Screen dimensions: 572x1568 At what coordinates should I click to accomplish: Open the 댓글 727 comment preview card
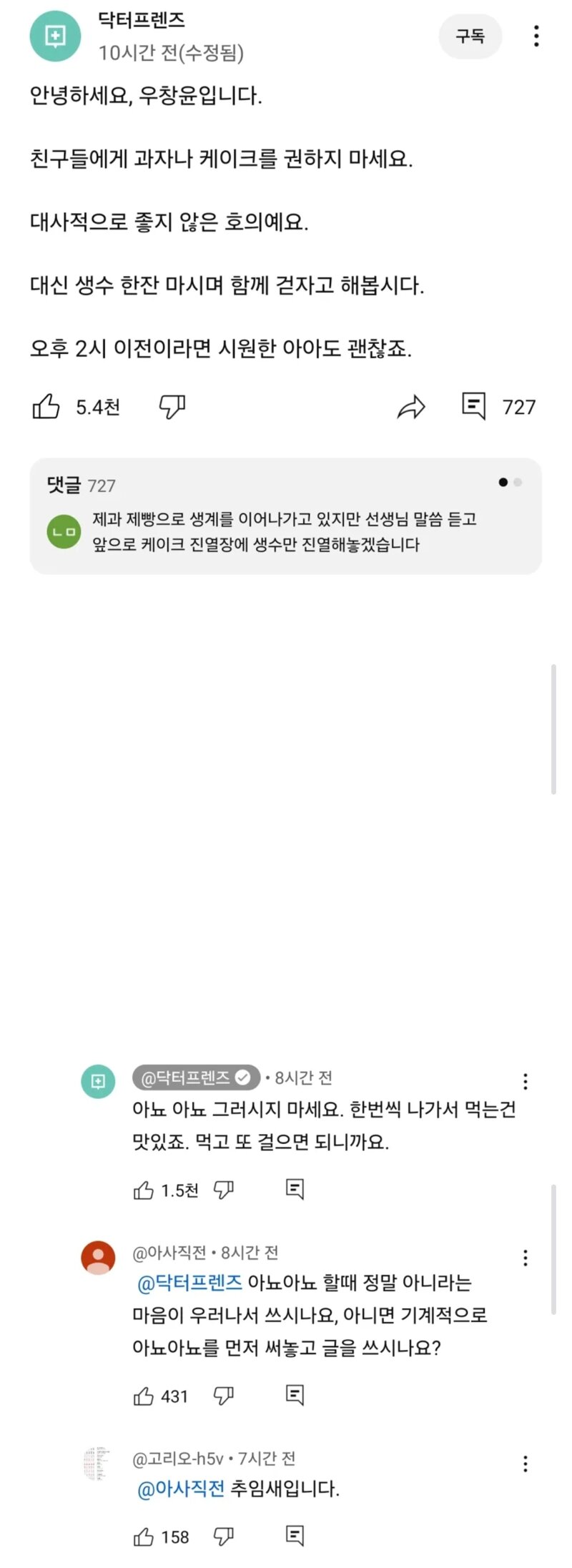(285, 516)
